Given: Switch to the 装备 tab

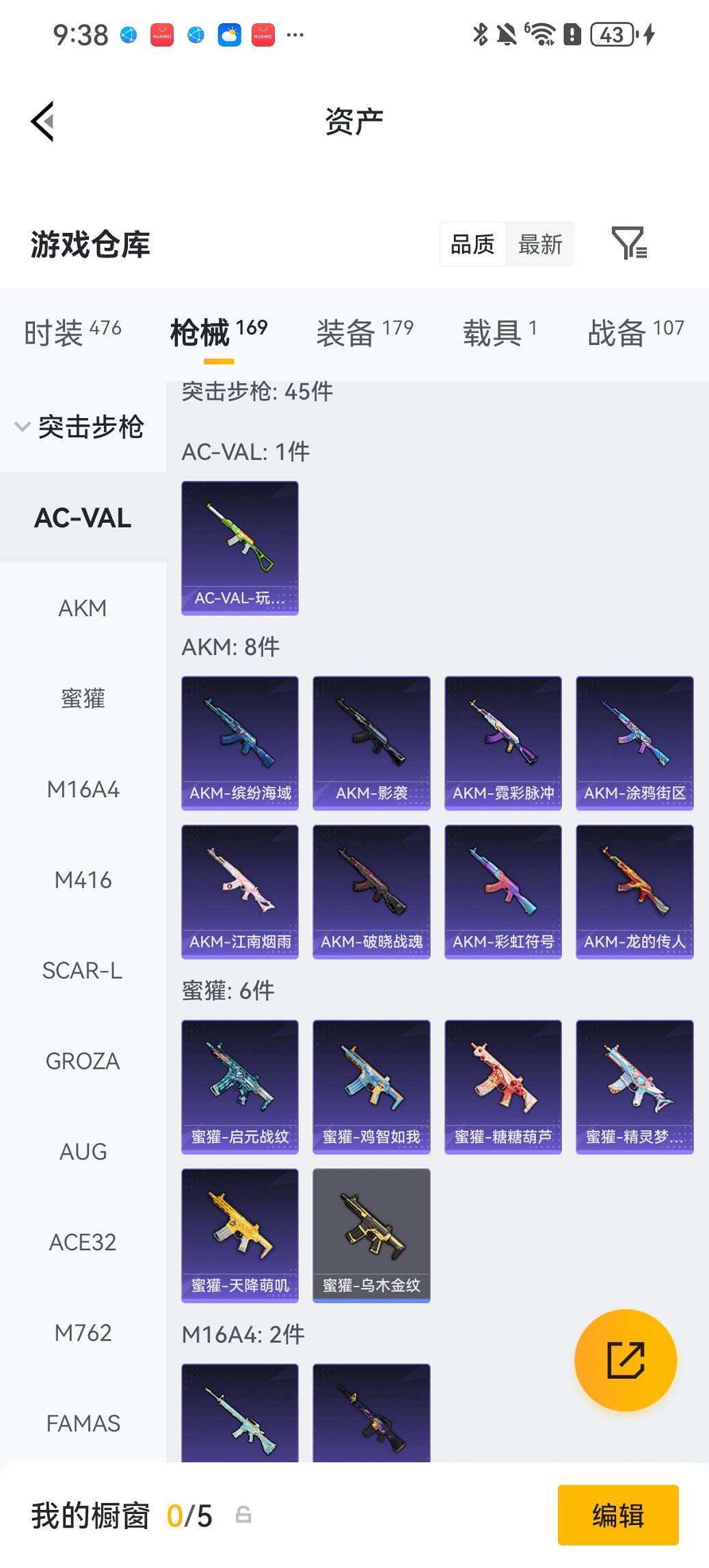Looking at the screenshot, I should click(x=364, y=333).
